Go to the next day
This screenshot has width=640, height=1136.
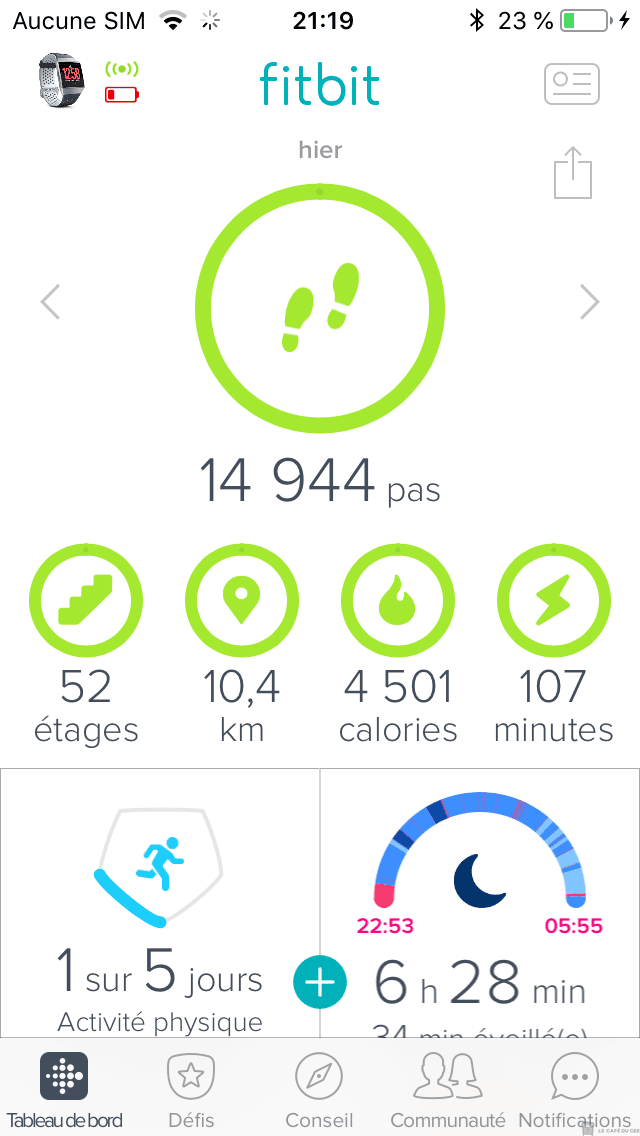click(590, 302)
